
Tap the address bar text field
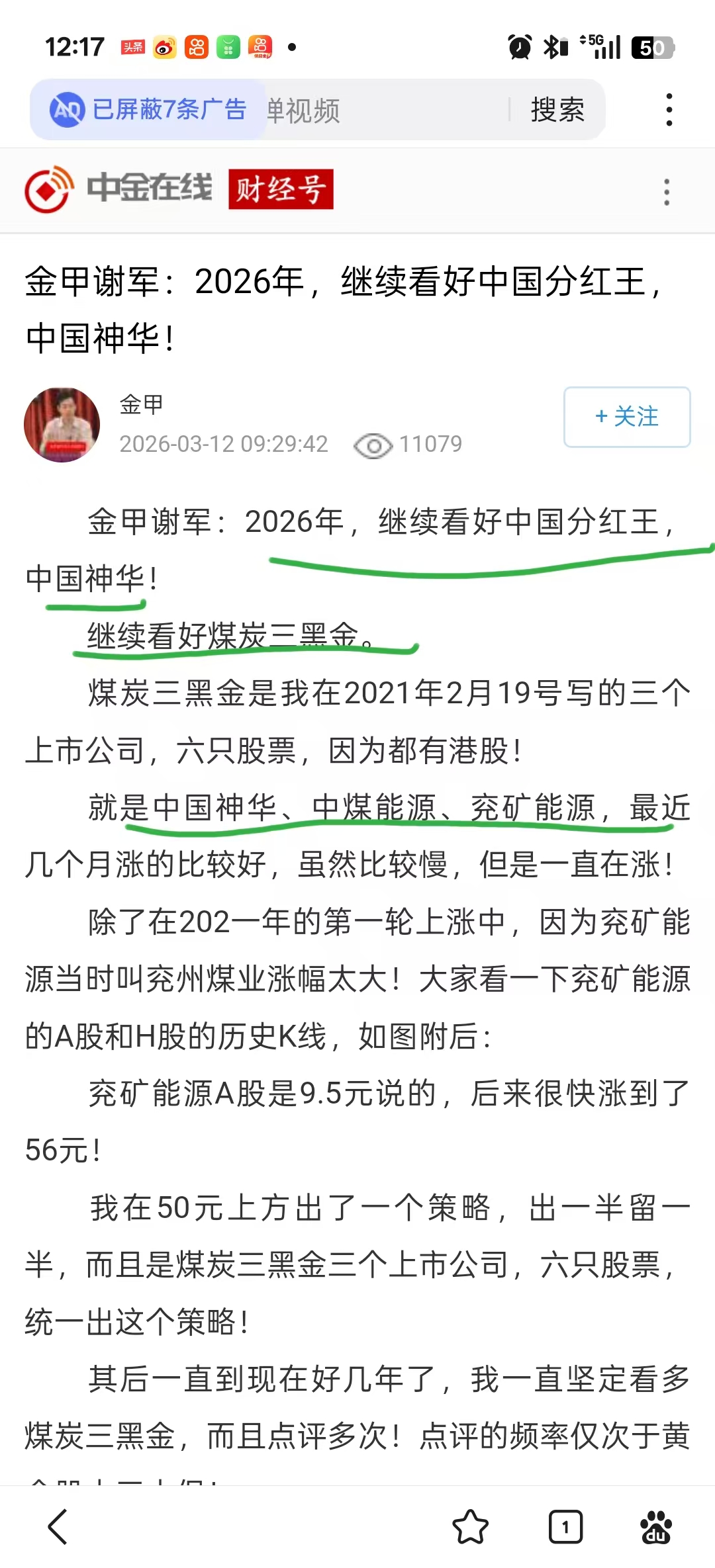(x=384, y=110)
